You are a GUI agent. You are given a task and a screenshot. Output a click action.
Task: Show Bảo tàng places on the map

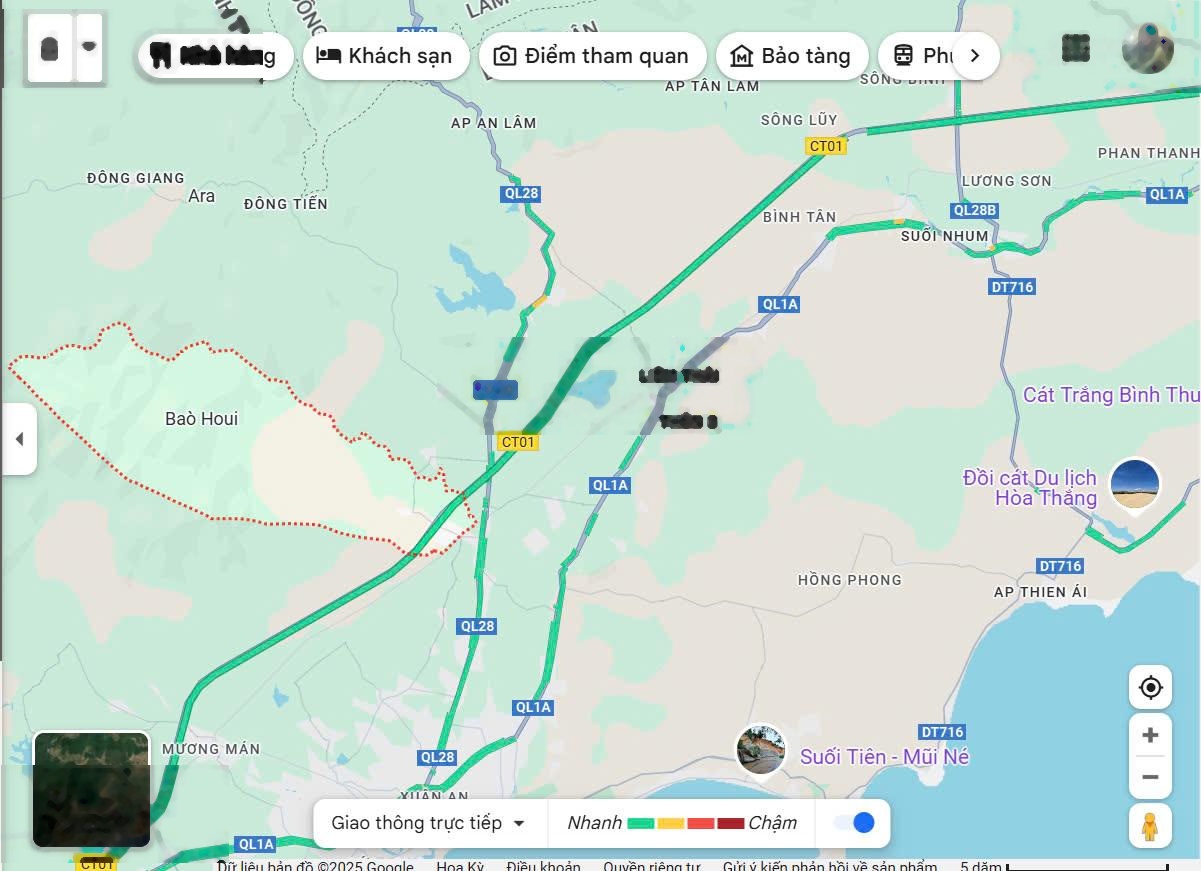(791, 56)
